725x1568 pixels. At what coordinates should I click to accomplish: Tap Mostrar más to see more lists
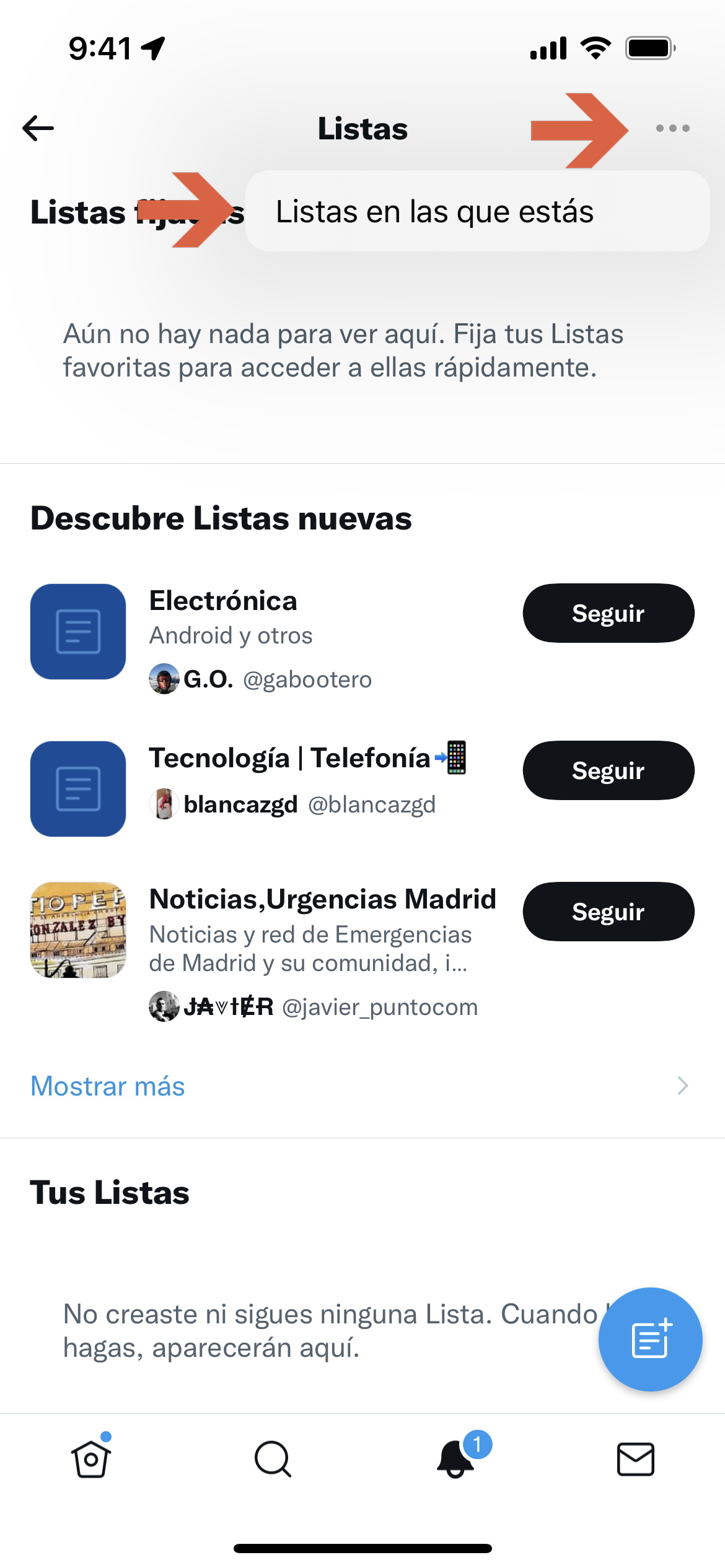362,1086
